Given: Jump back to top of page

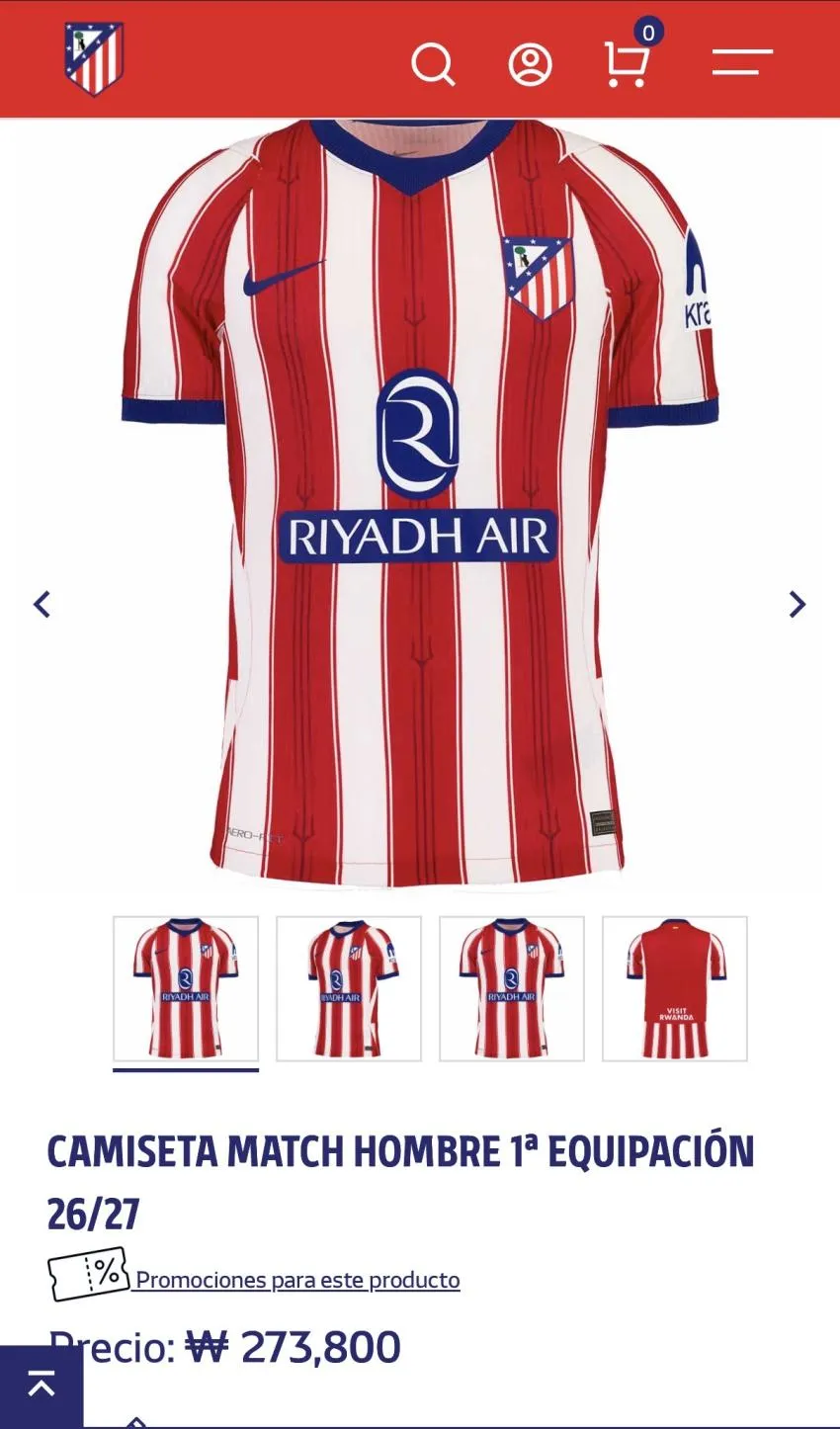Looking at the screenshot, I should (42, 1387).
